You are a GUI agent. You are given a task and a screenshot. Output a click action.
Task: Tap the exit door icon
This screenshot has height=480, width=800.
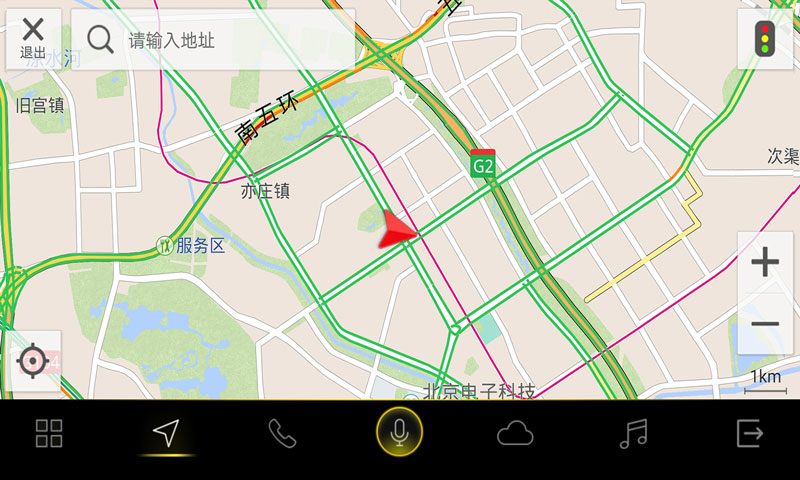pos(749,433)
